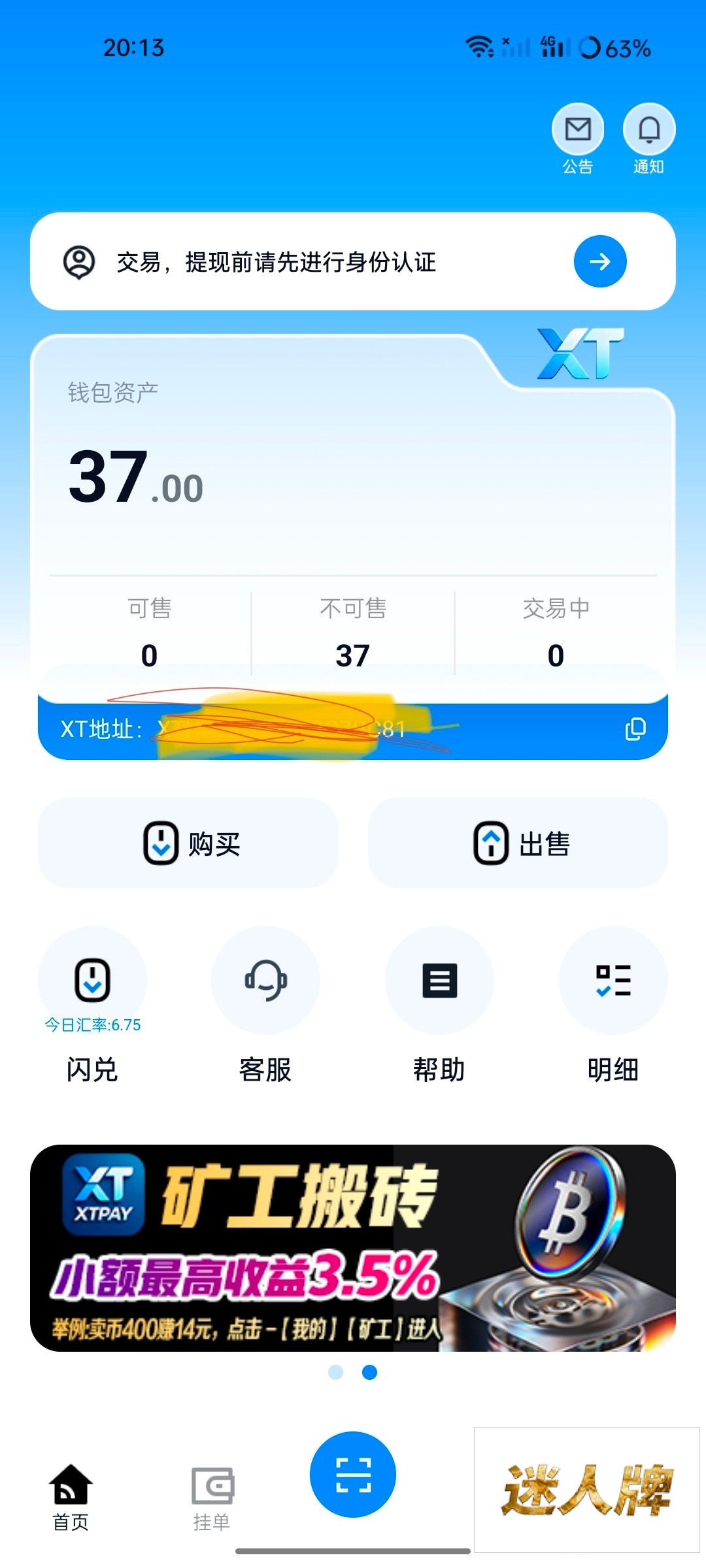Open the 通知 notification bell
Image resolution: width=706 pixels, height=1568 pixels.
coord(648,129)
